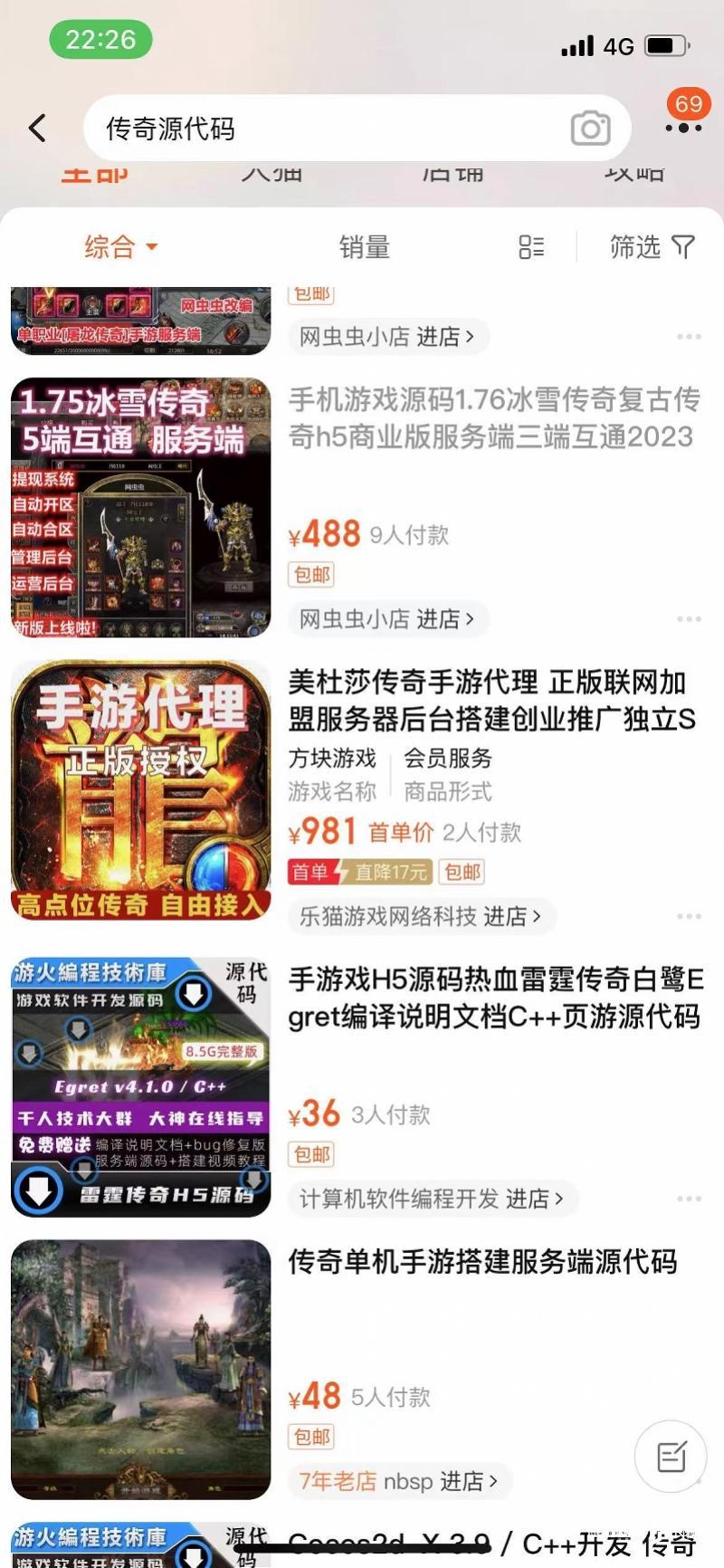Go back with the arrow icon
This screenshot has height=1568, width=724.
pyautogui.click(x=37, y=128)
